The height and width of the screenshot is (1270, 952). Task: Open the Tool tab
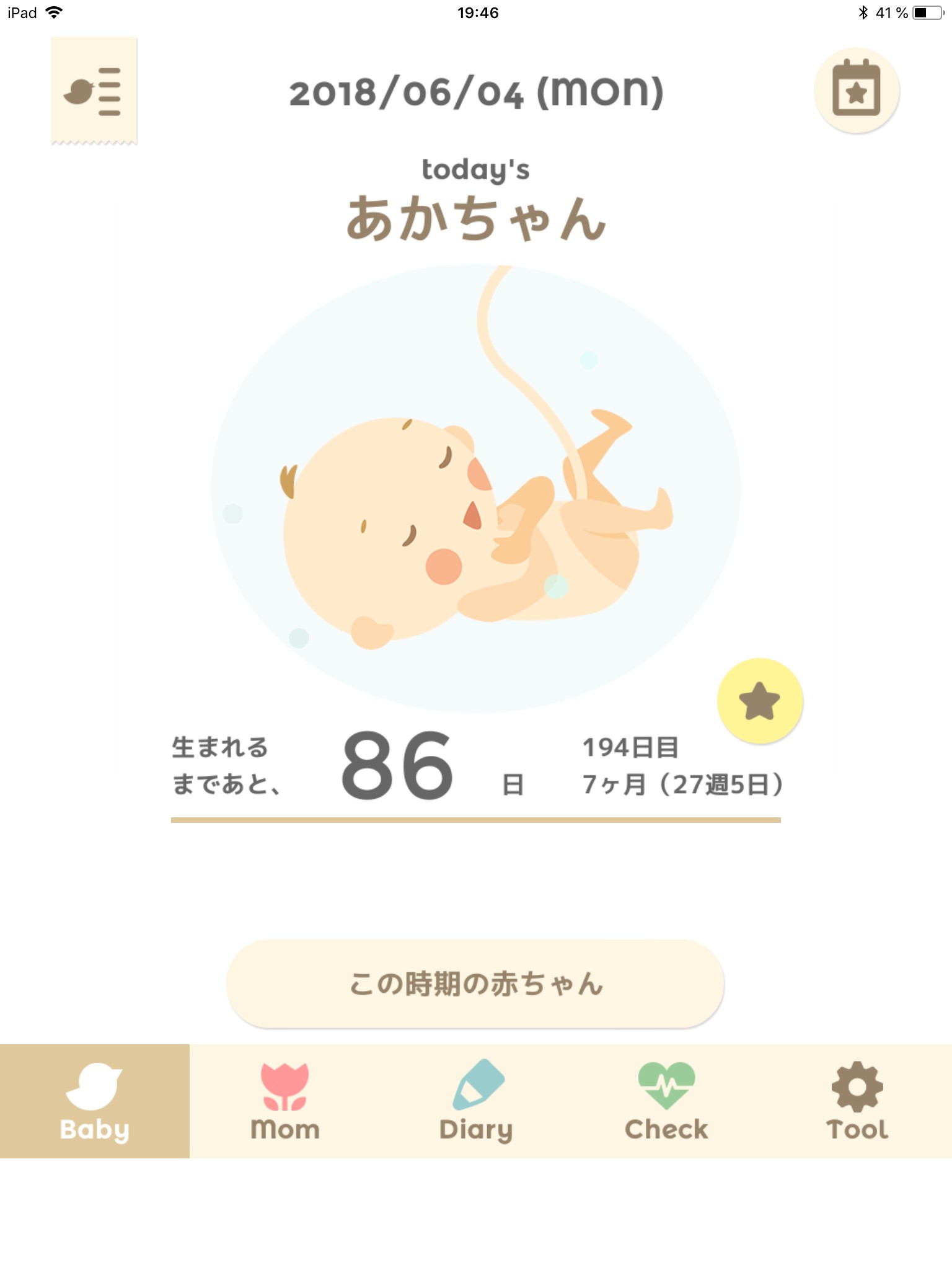pos(857,1101)
